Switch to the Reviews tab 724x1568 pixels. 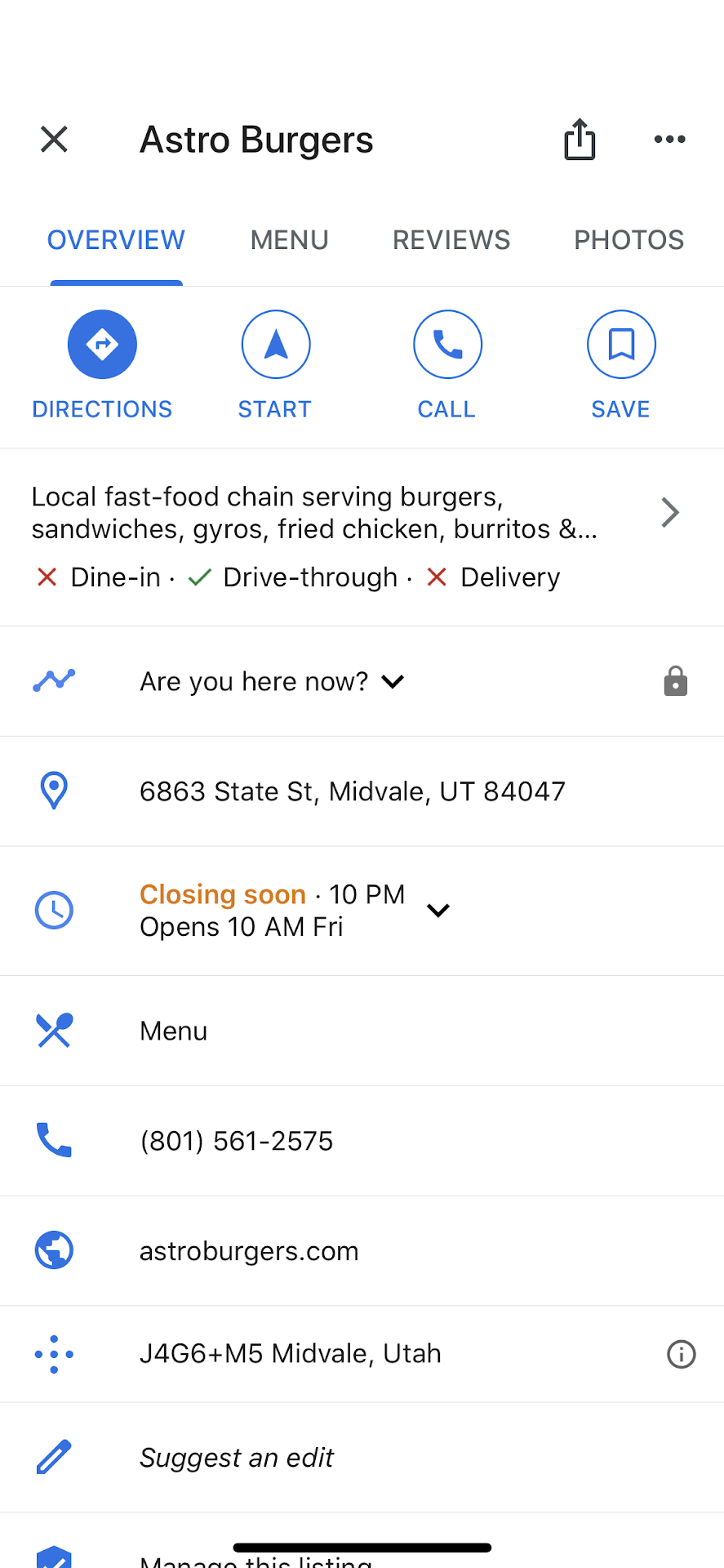tap(451, 240)
